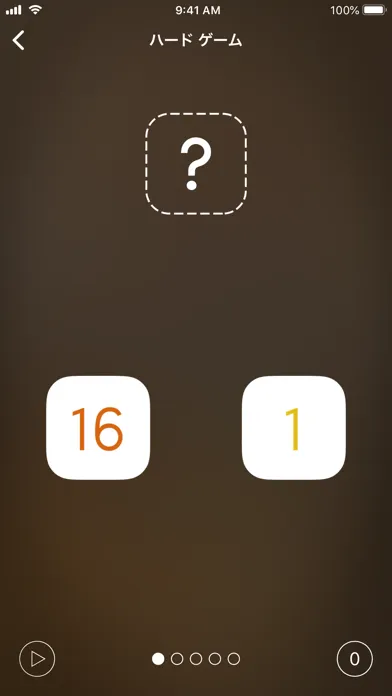Tap the dashed question mark box
The image size is (392, 696).
tap(196, 164)
